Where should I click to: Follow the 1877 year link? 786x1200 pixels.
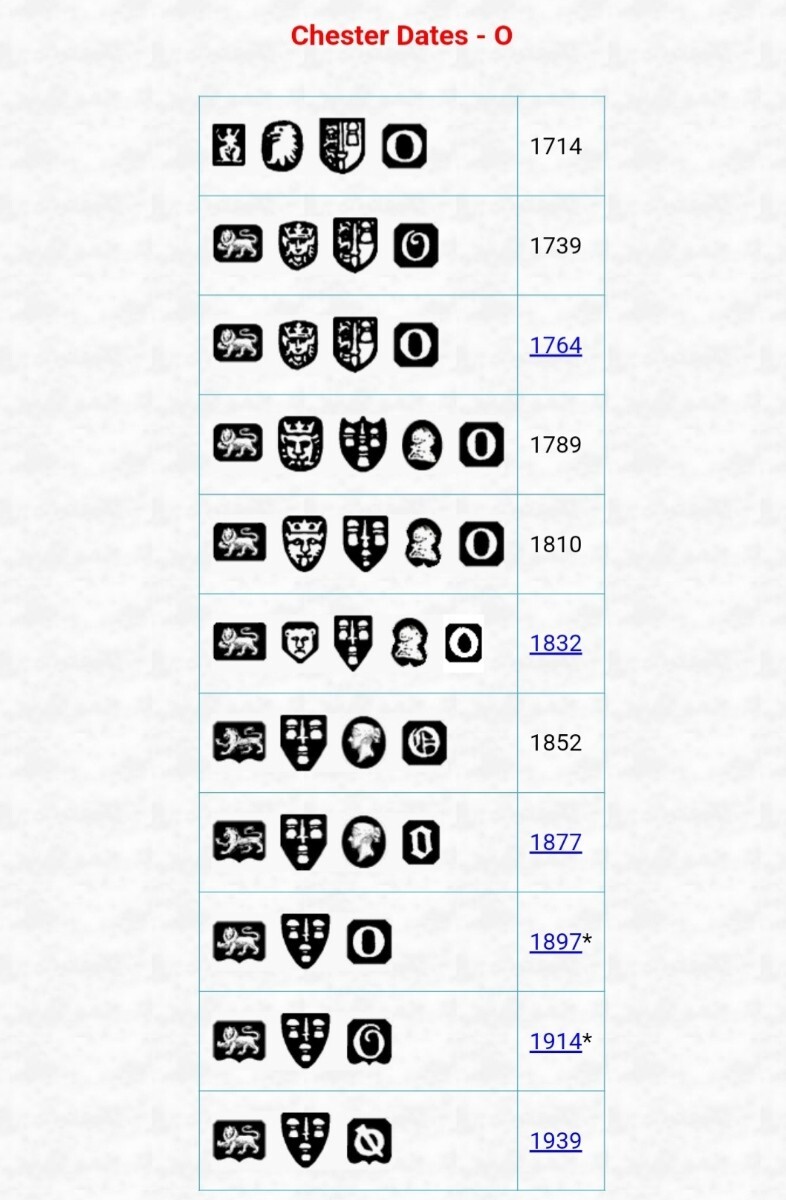coord(555,843)
